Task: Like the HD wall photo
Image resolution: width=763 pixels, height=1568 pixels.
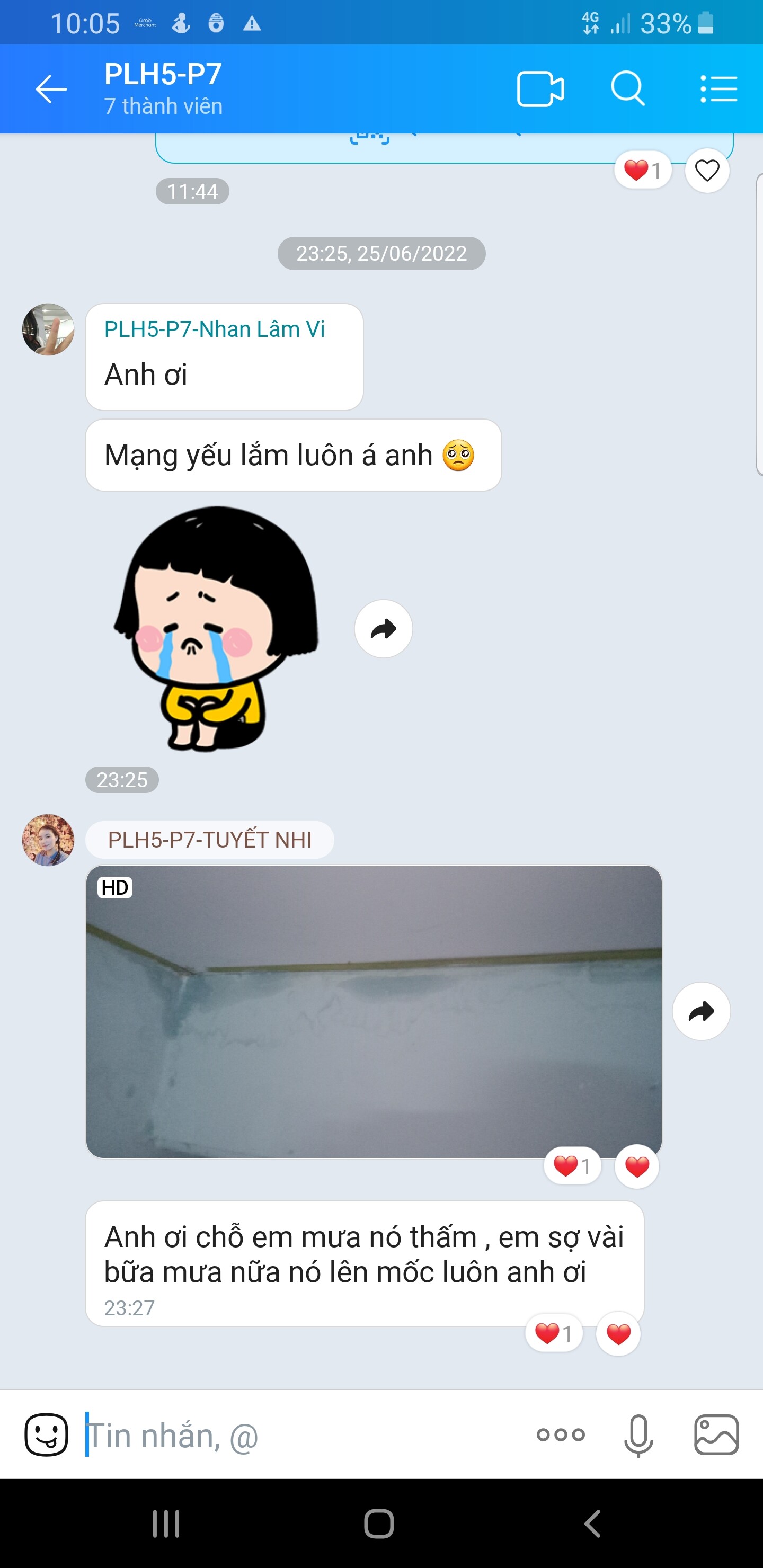Action: (x=636, y=1166)
